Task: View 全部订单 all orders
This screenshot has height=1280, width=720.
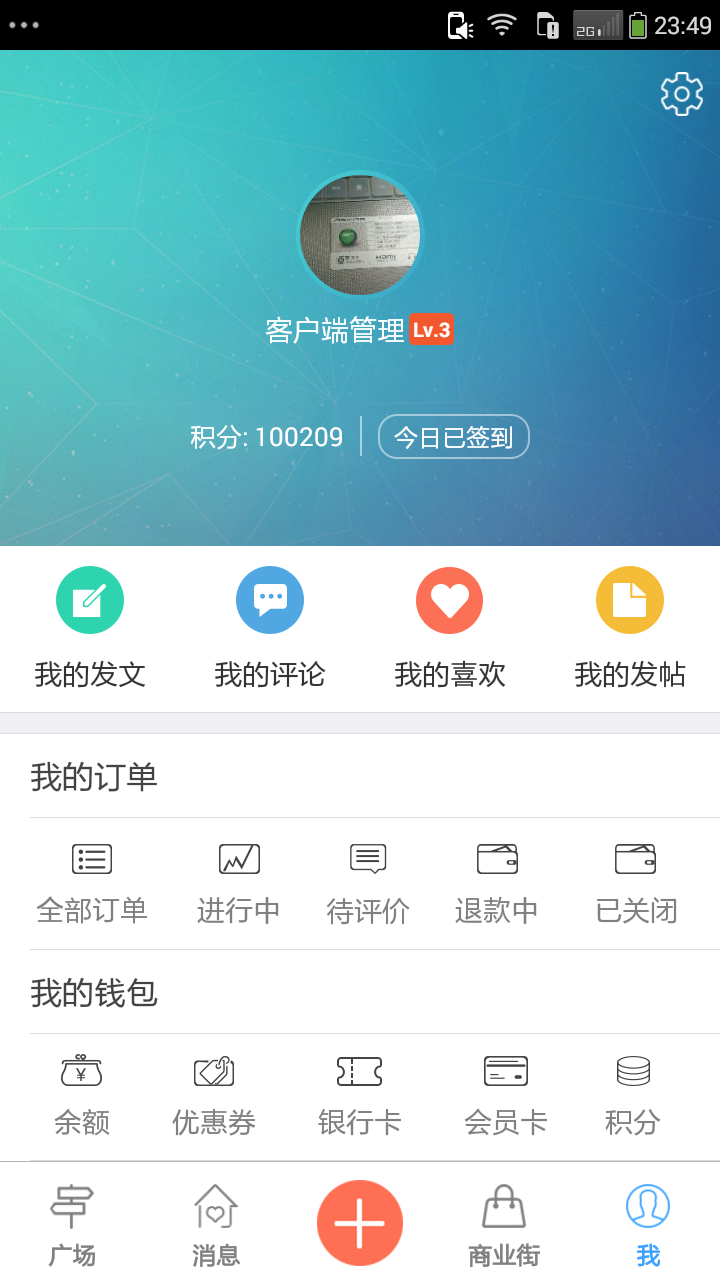Action: (x=92, y=884)
